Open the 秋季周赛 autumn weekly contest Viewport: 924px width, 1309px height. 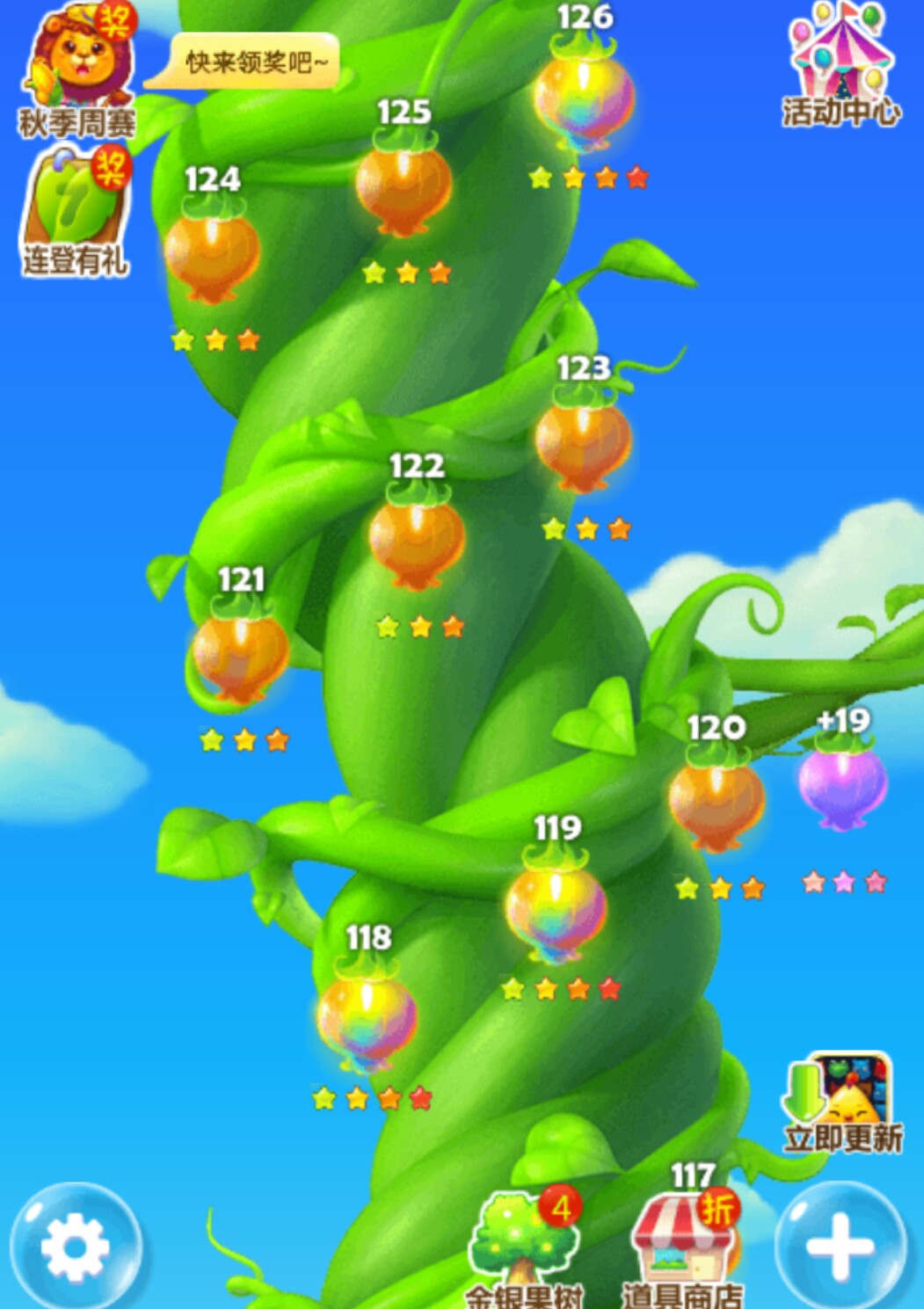[x=77, y=70]
